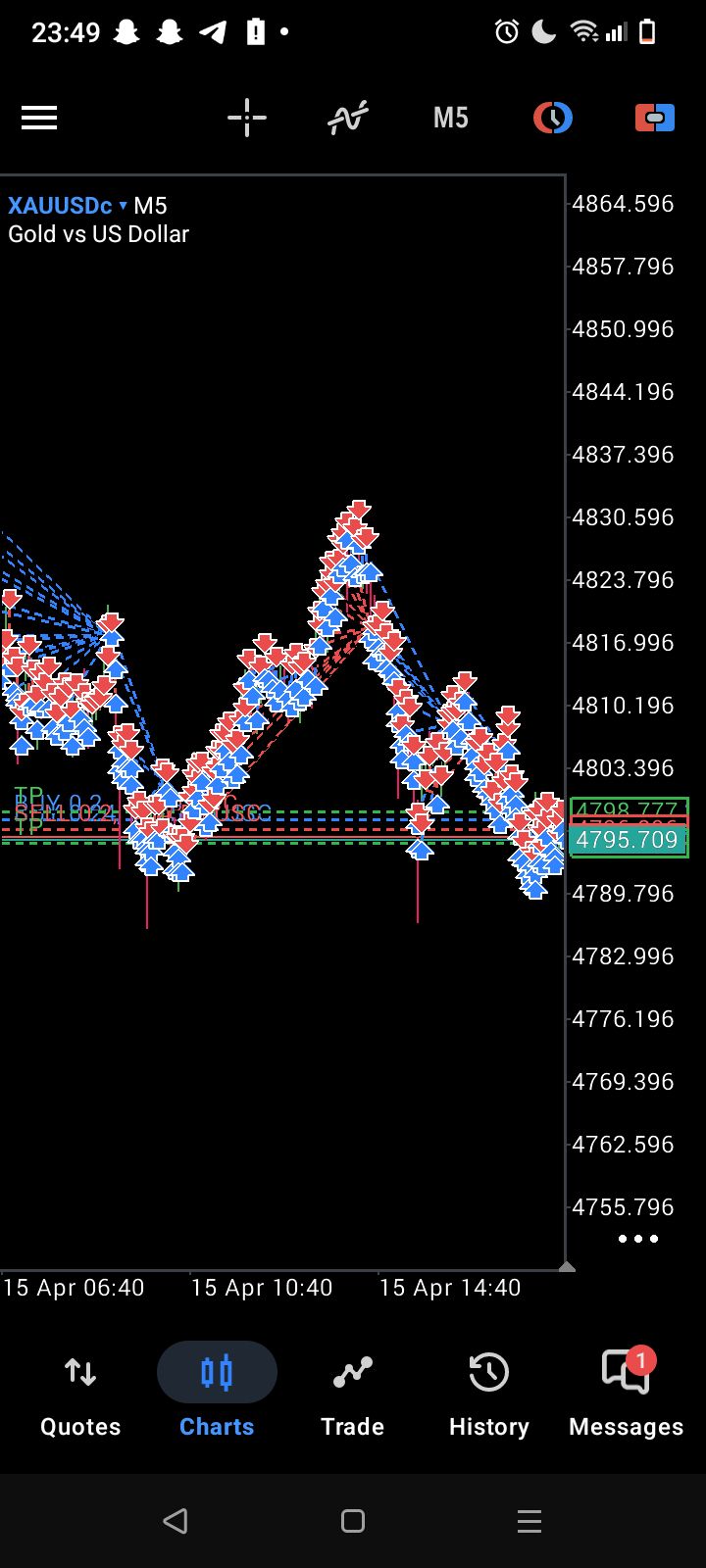Enable the crosshair cursor tool
Viewport: 706px width, 1568px height.
pos(247,119)
